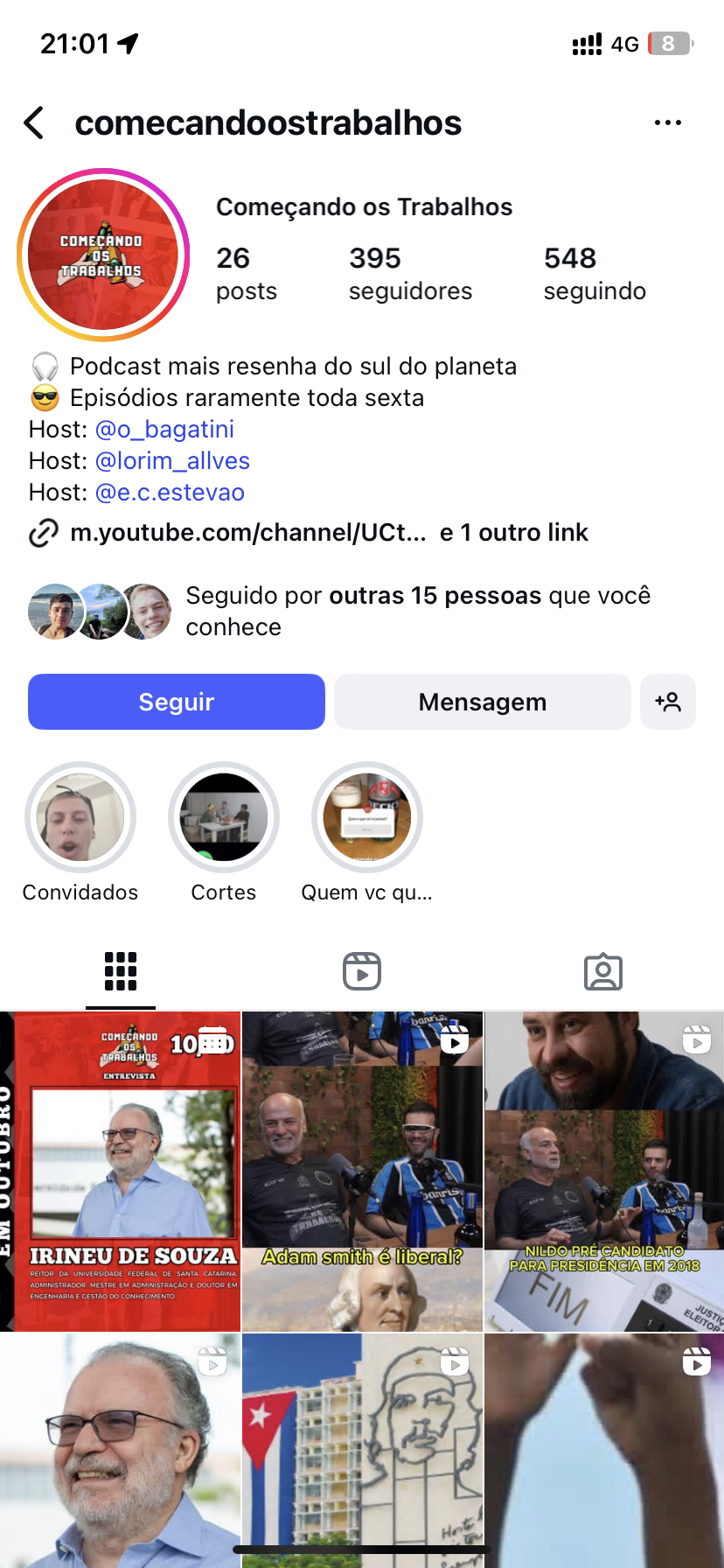Open the Convidados story highlight
Viewport: 724px width, 1568px height.
pyautogui.click(x=80, y=817)
